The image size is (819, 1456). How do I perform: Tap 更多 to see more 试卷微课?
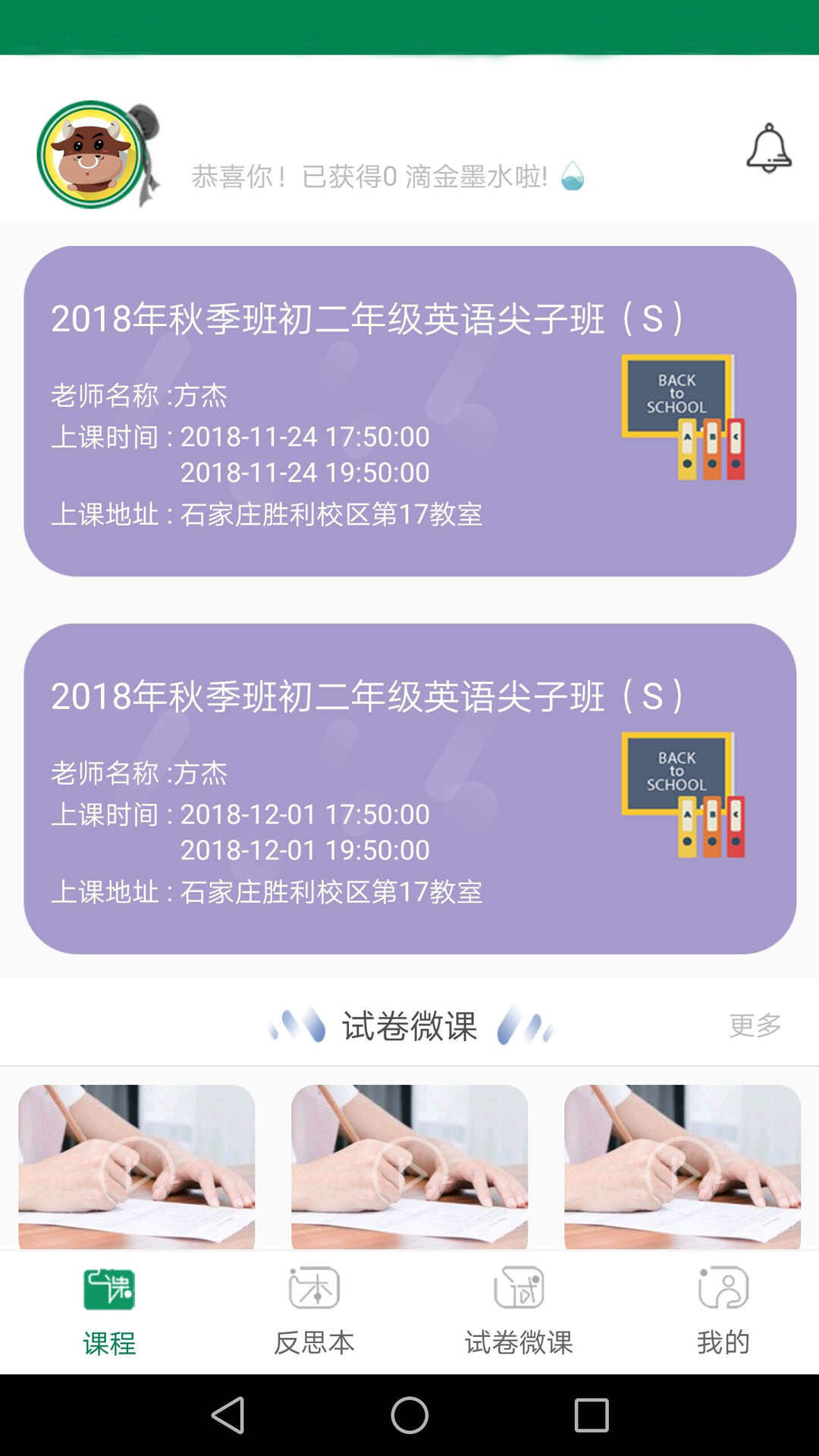click(x=755, y=1025)
